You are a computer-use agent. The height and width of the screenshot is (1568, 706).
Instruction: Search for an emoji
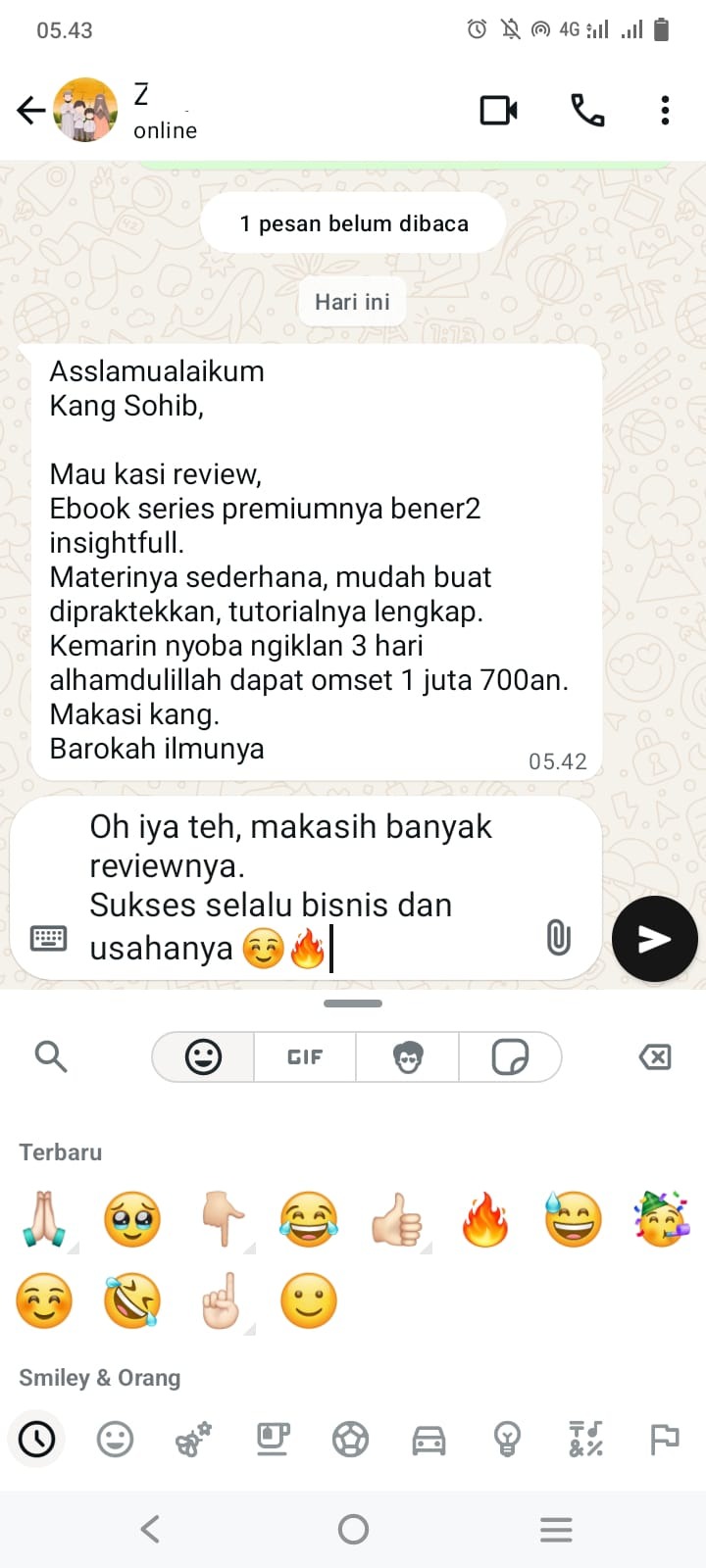click(50, 1056)
